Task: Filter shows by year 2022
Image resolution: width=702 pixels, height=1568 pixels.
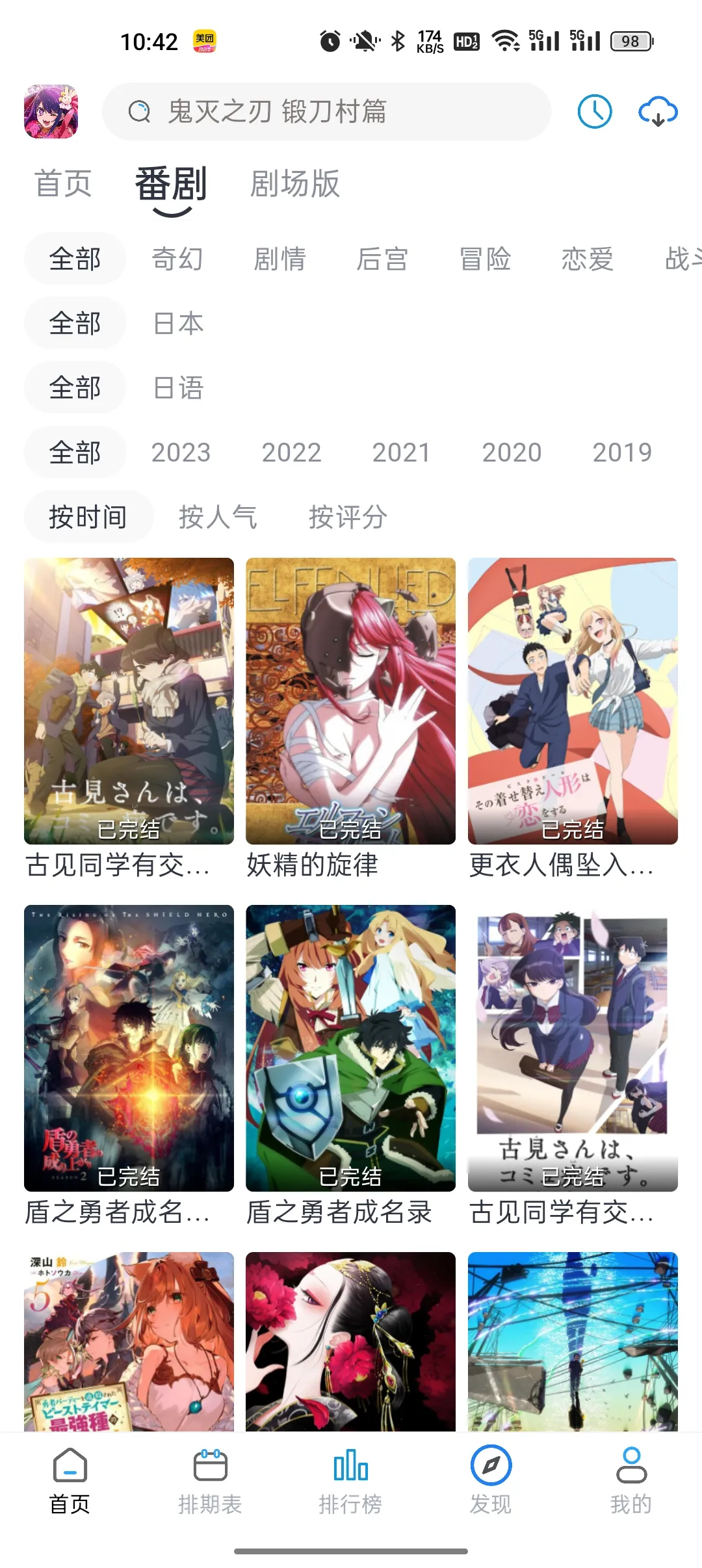Action: 291,452
